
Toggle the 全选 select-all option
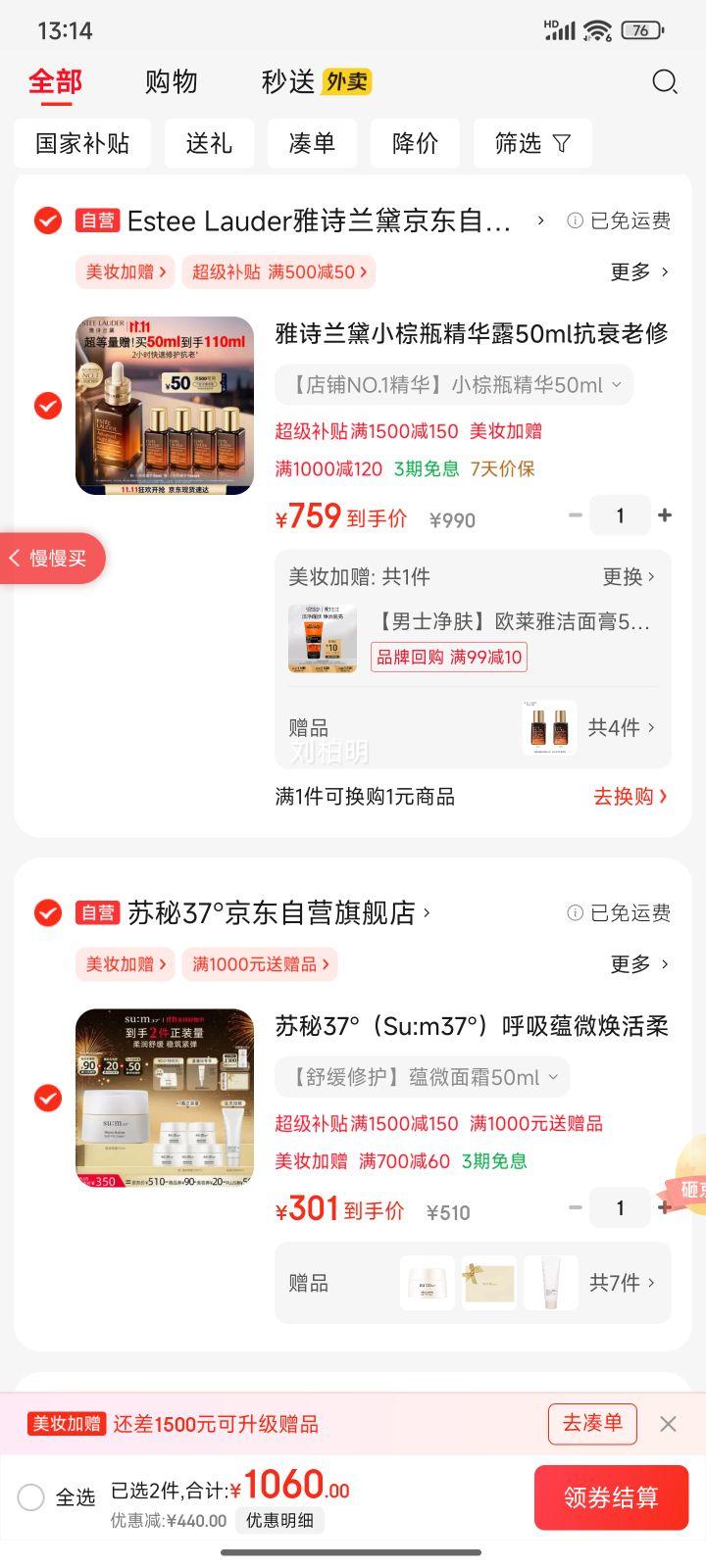pyautogui.click(x=32, y=1497)
